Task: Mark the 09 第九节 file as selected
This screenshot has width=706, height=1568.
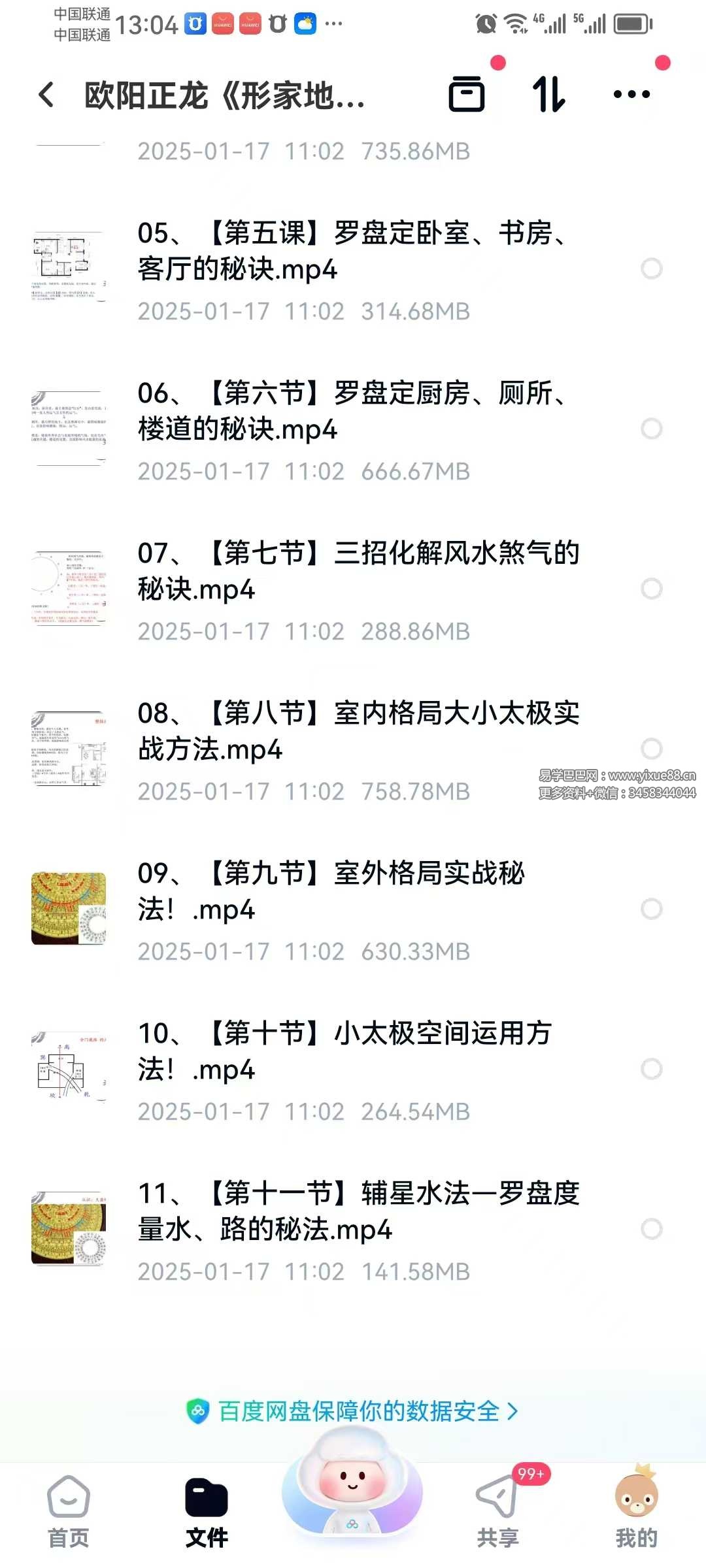Action: [x=652, y=909]
